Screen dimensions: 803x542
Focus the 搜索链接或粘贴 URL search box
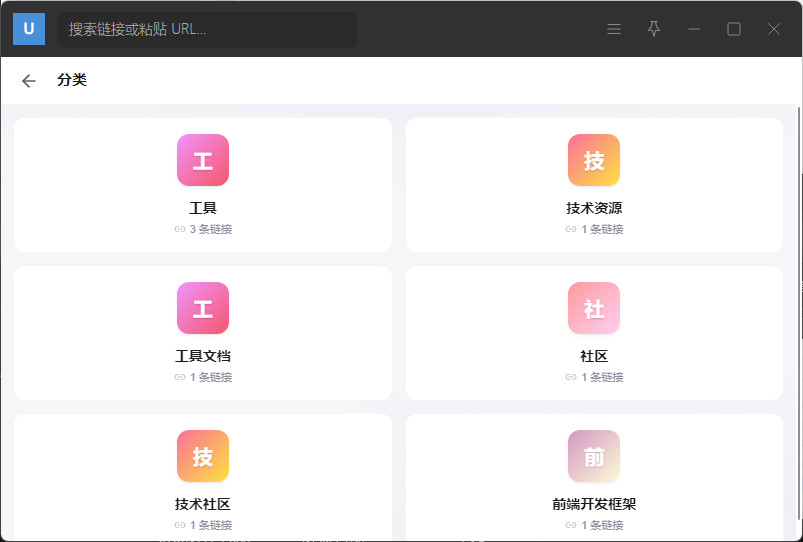(x=207, y=29)
